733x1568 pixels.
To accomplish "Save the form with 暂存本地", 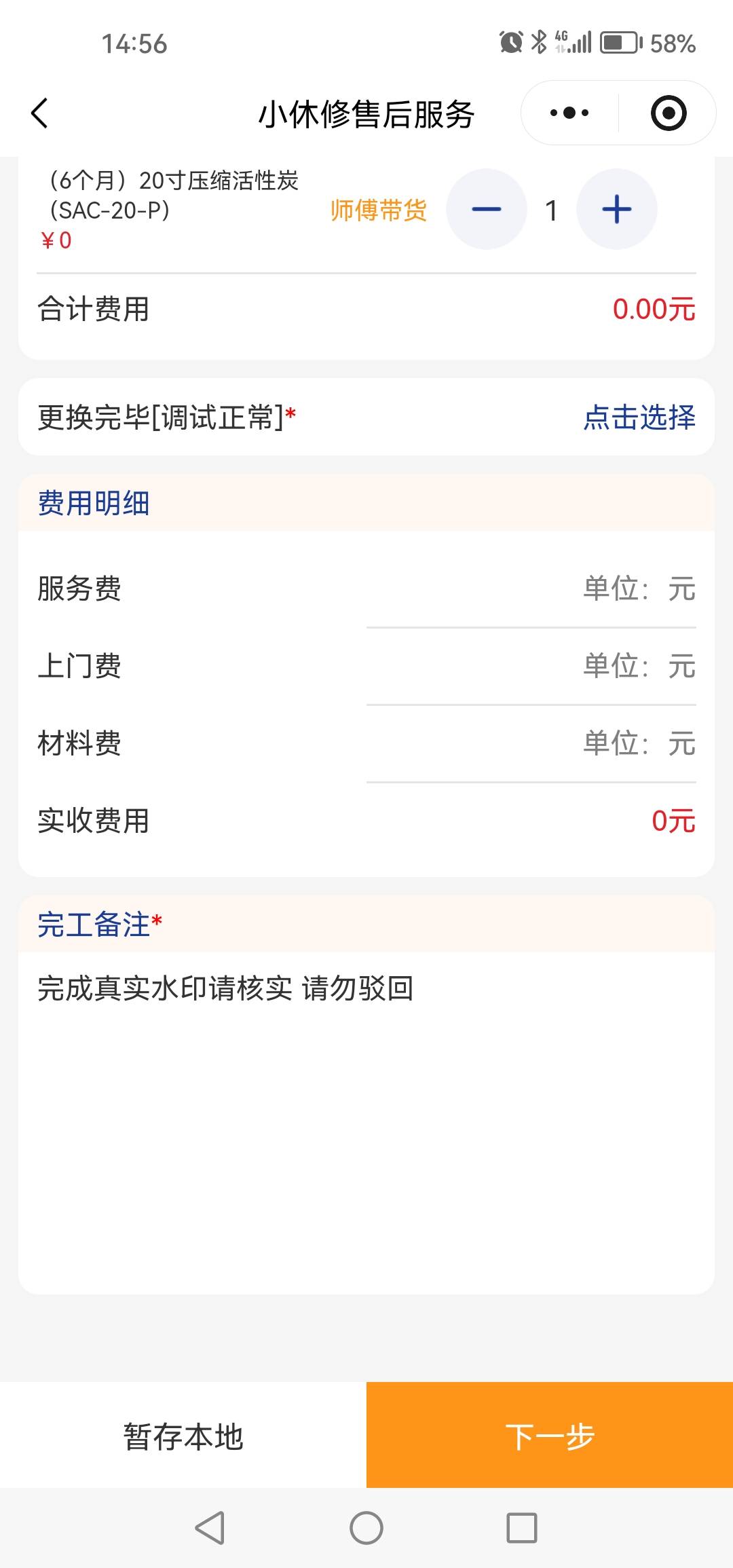I will coord(183,1436).
